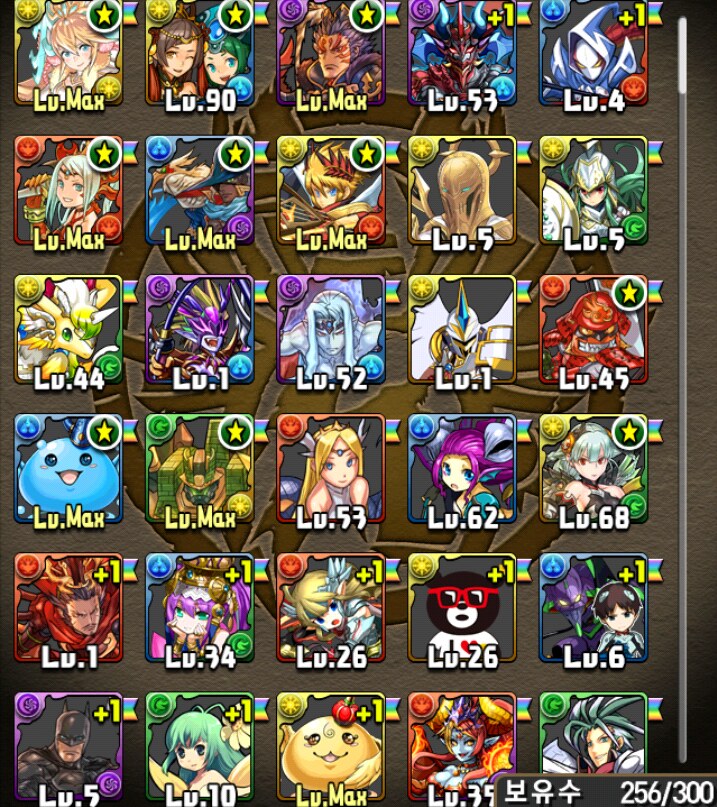Select the Batman card at Lv.5
717x807 pixels.
click(x=68, y=747)
